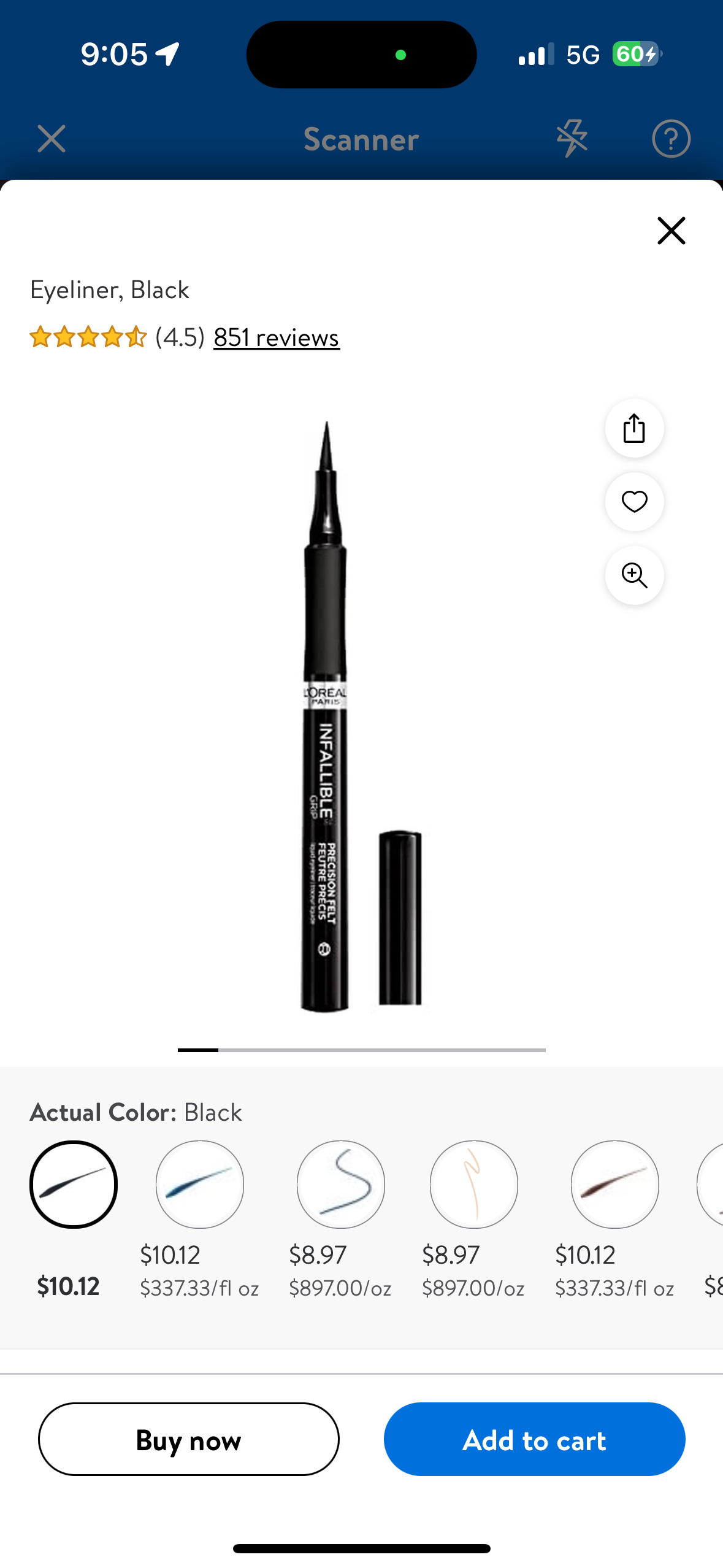Select the brown color swatch

pyautogui.click(x=615, y=1184)
